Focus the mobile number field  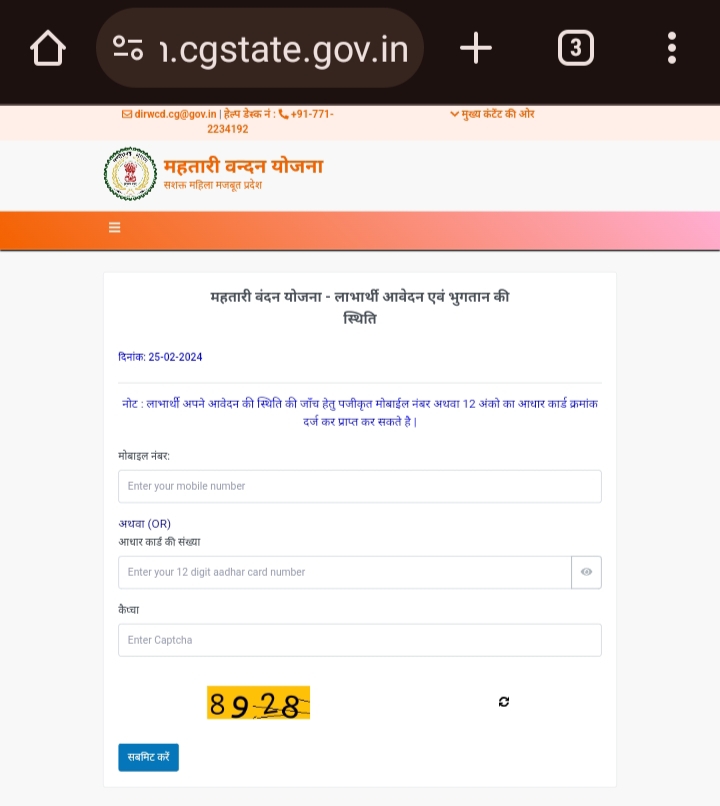coord(359,486)
